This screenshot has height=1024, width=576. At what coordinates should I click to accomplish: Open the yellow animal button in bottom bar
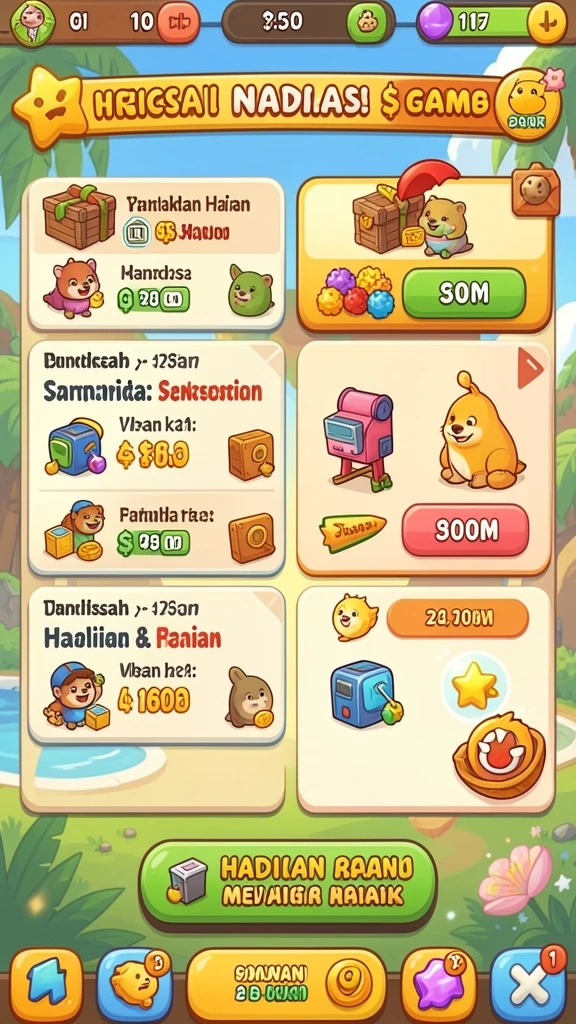pos(135,986)
